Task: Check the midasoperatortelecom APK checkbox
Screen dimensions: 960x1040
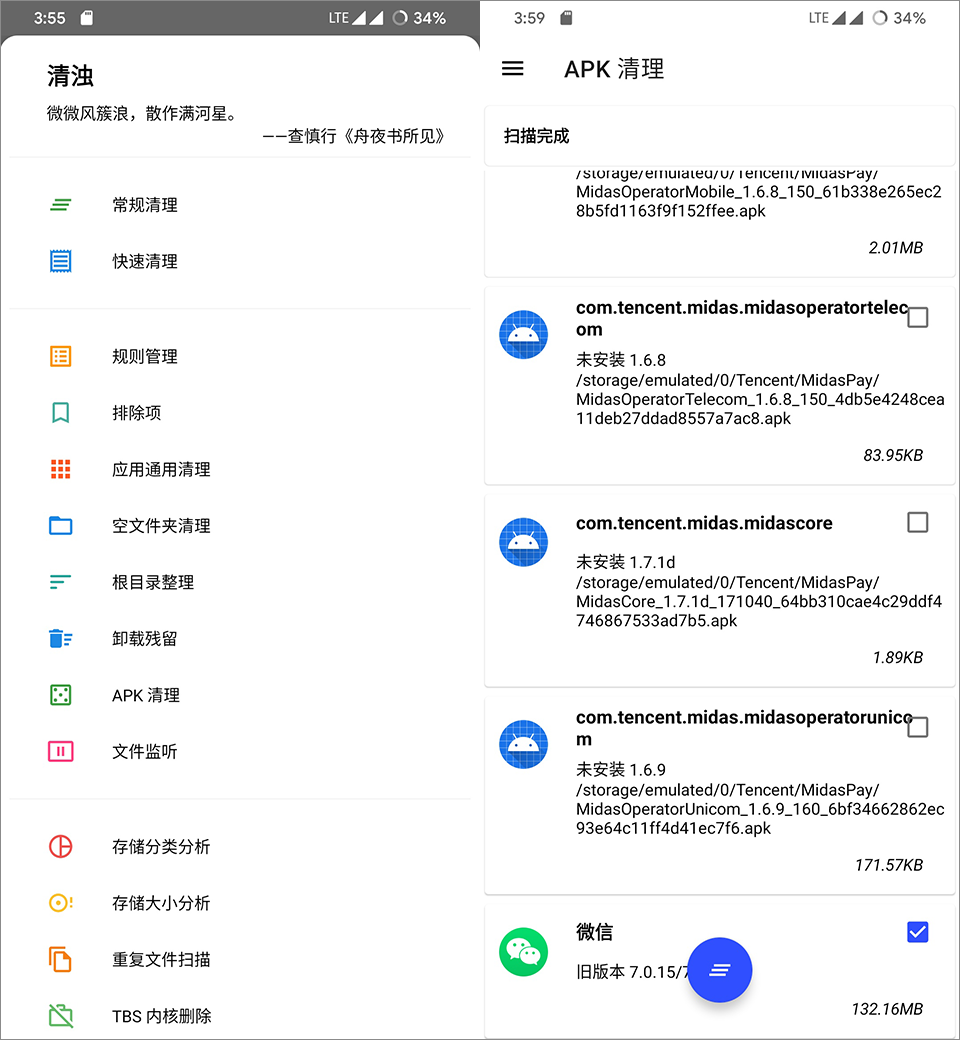Action: [x=918, y=317]
